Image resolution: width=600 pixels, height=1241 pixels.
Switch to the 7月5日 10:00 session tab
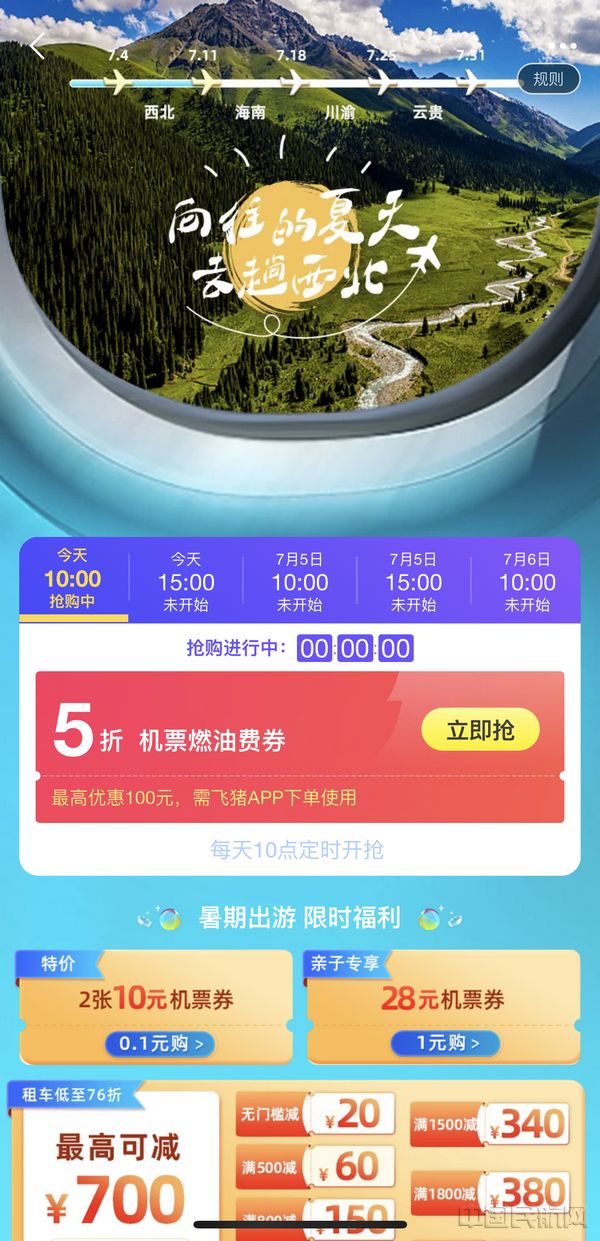tap(300, 581)
